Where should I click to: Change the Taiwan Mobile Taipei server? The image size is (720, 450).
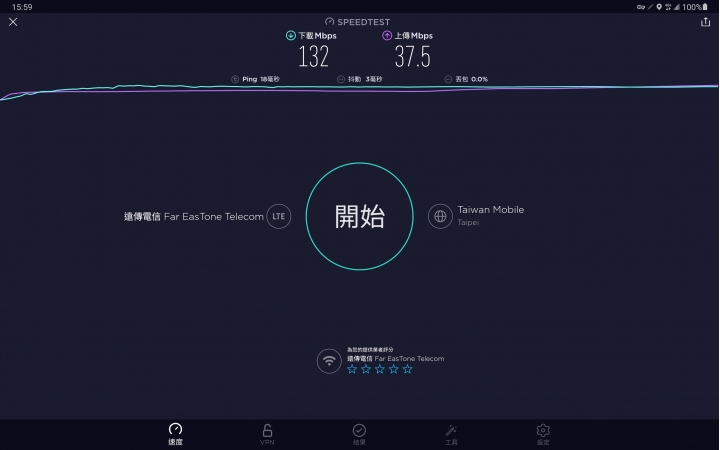pos(476,215)
